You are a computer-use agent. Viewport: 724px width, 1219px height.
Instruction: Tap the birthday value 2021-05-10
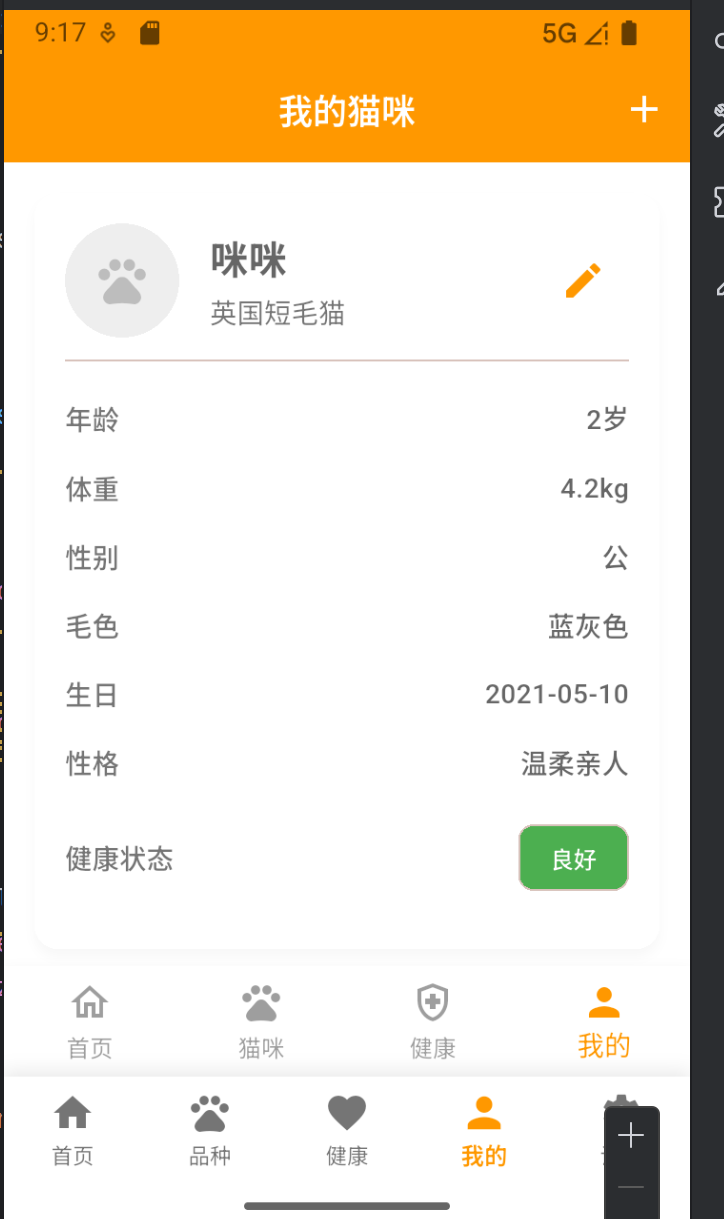point(556,694)
